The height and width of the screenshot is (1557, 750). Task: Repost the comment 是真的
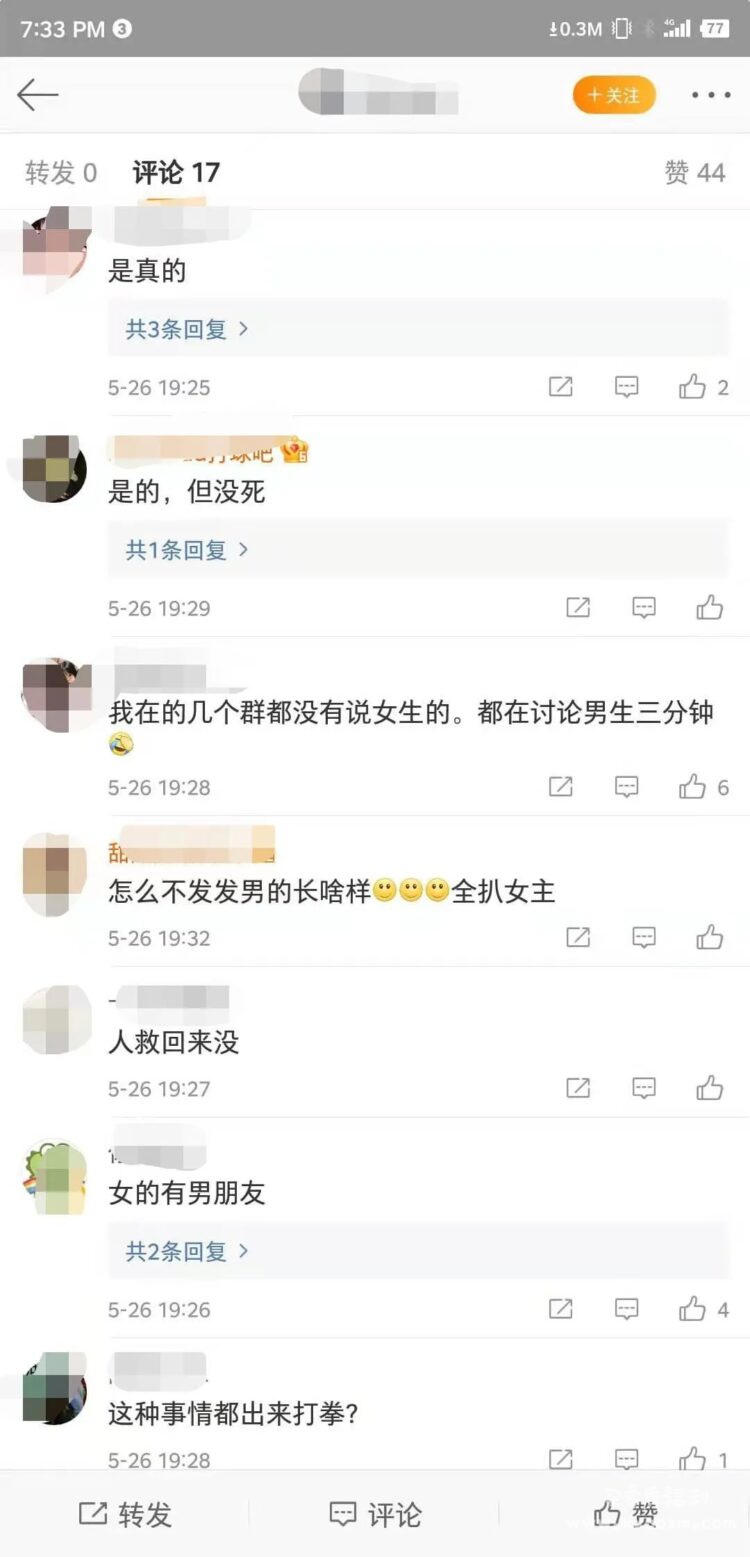(561, 387)
